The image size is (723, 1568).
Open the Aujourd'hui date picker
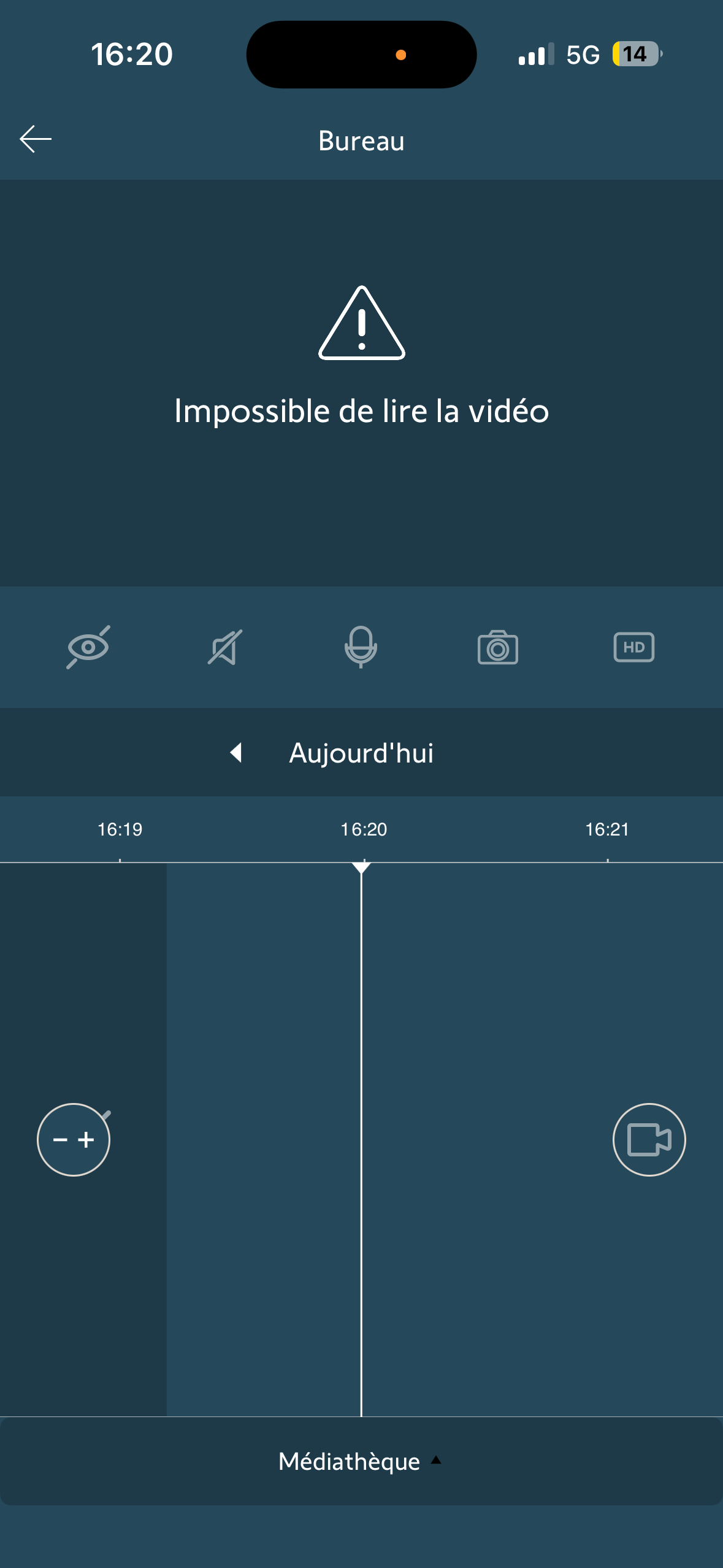pyautogui.click(x=361, y=753)
